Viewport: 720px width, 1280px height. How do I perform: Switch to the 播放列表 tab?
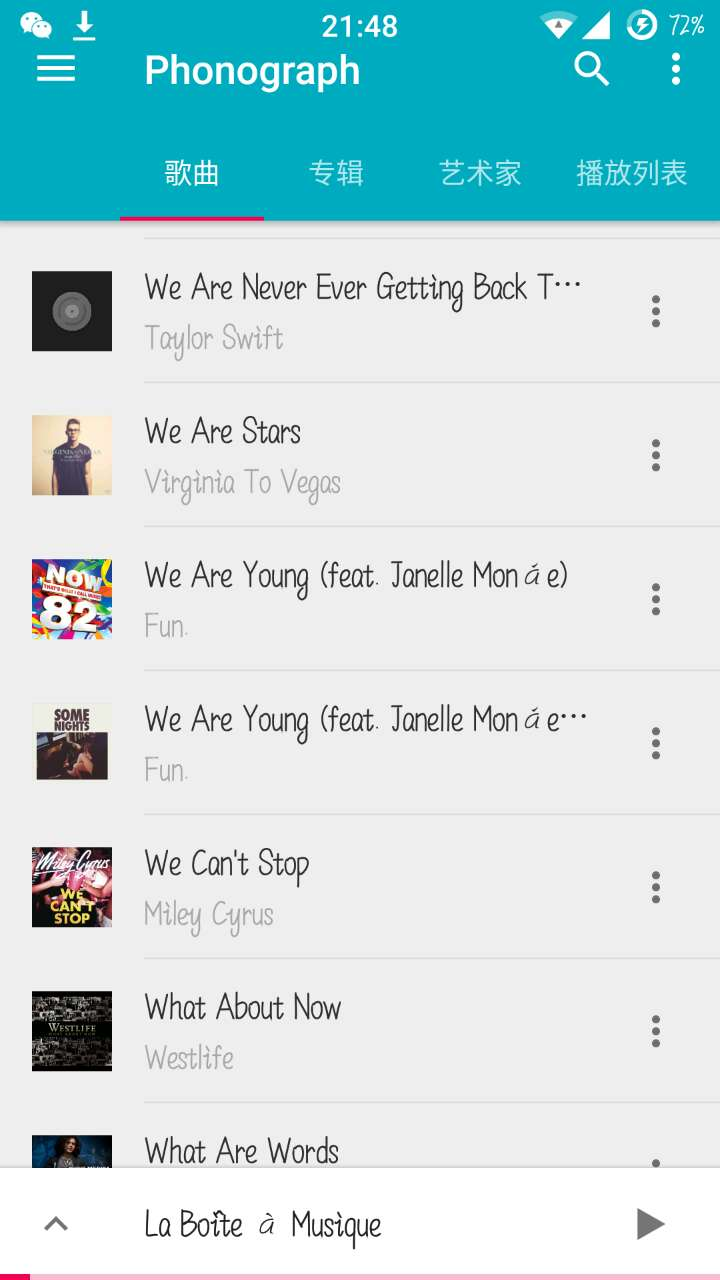tap(631, 173)
